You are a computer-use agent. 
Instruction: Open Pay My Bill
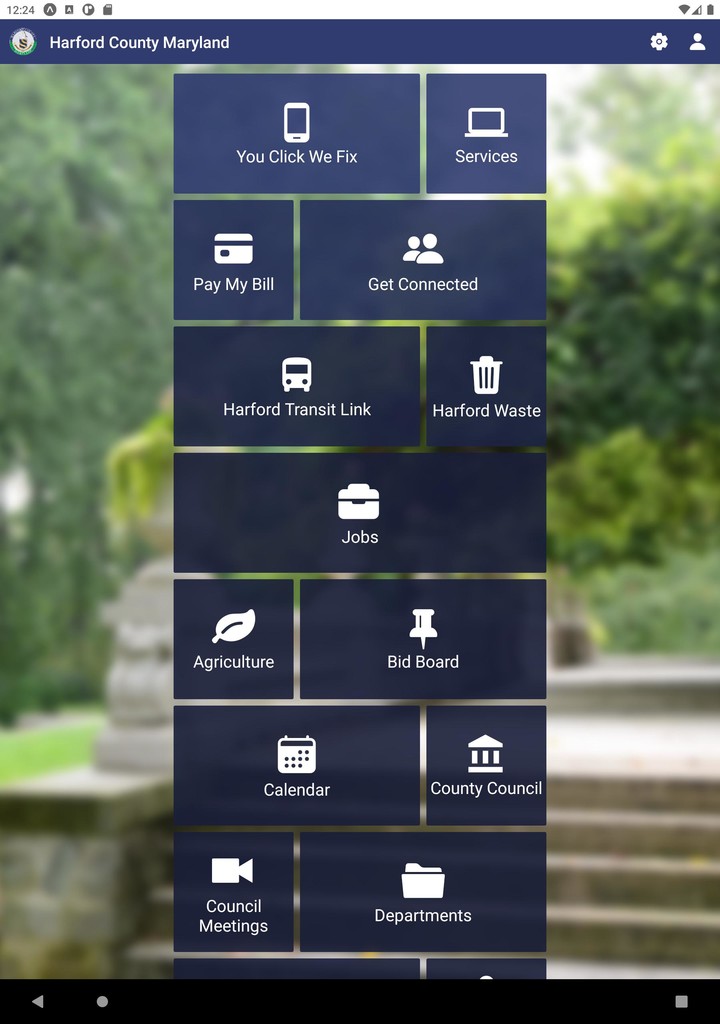coord(234,260)
